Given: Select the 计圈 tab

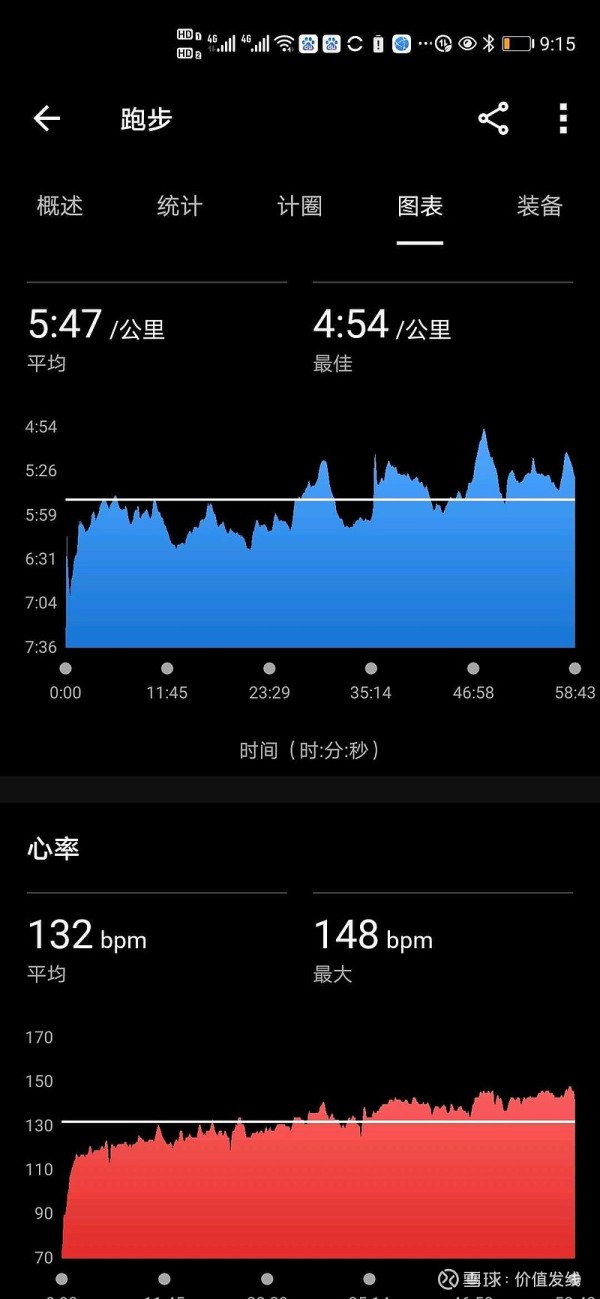Looking at the screenshot, I should pos(300,206).
